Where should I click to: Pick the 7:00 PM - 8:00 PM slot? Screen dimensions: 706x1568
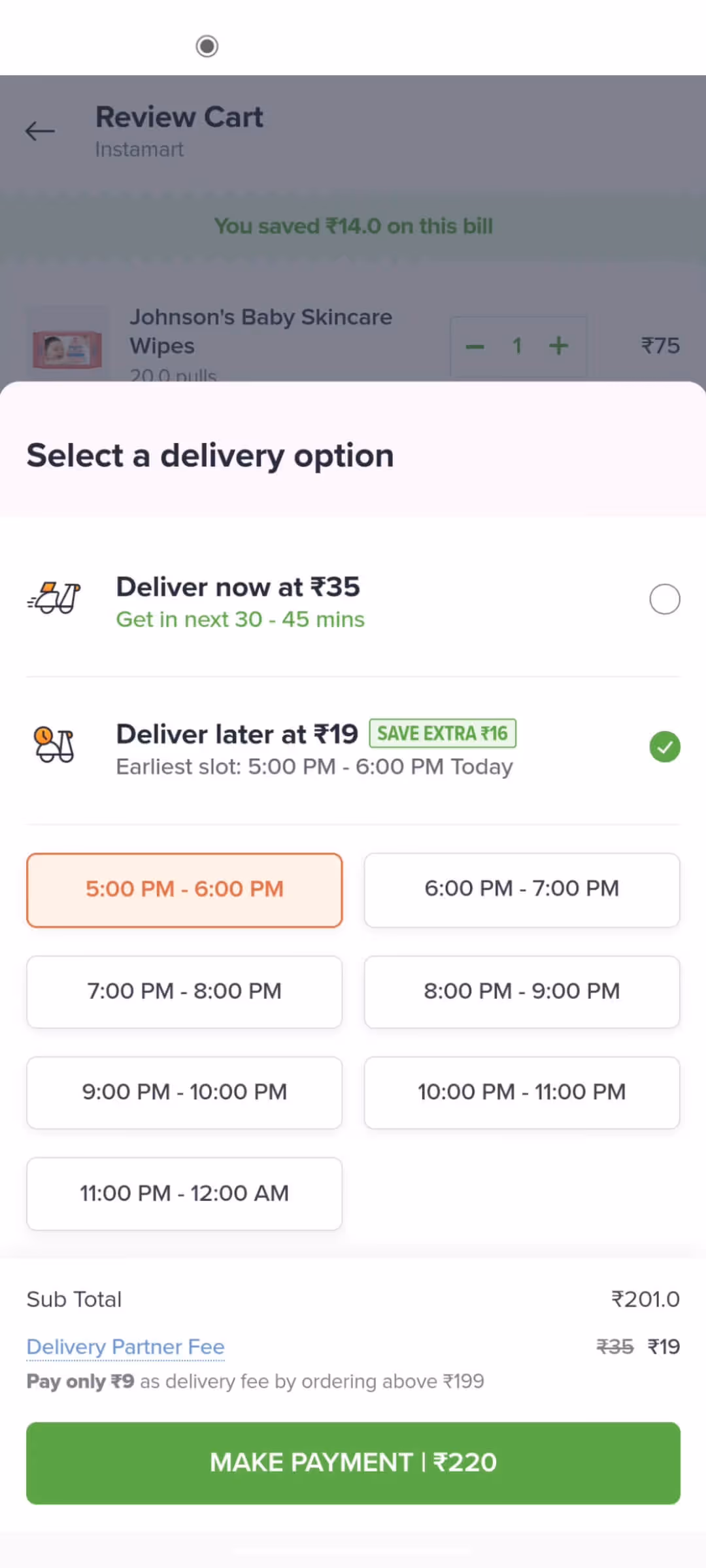click(184, 992)
